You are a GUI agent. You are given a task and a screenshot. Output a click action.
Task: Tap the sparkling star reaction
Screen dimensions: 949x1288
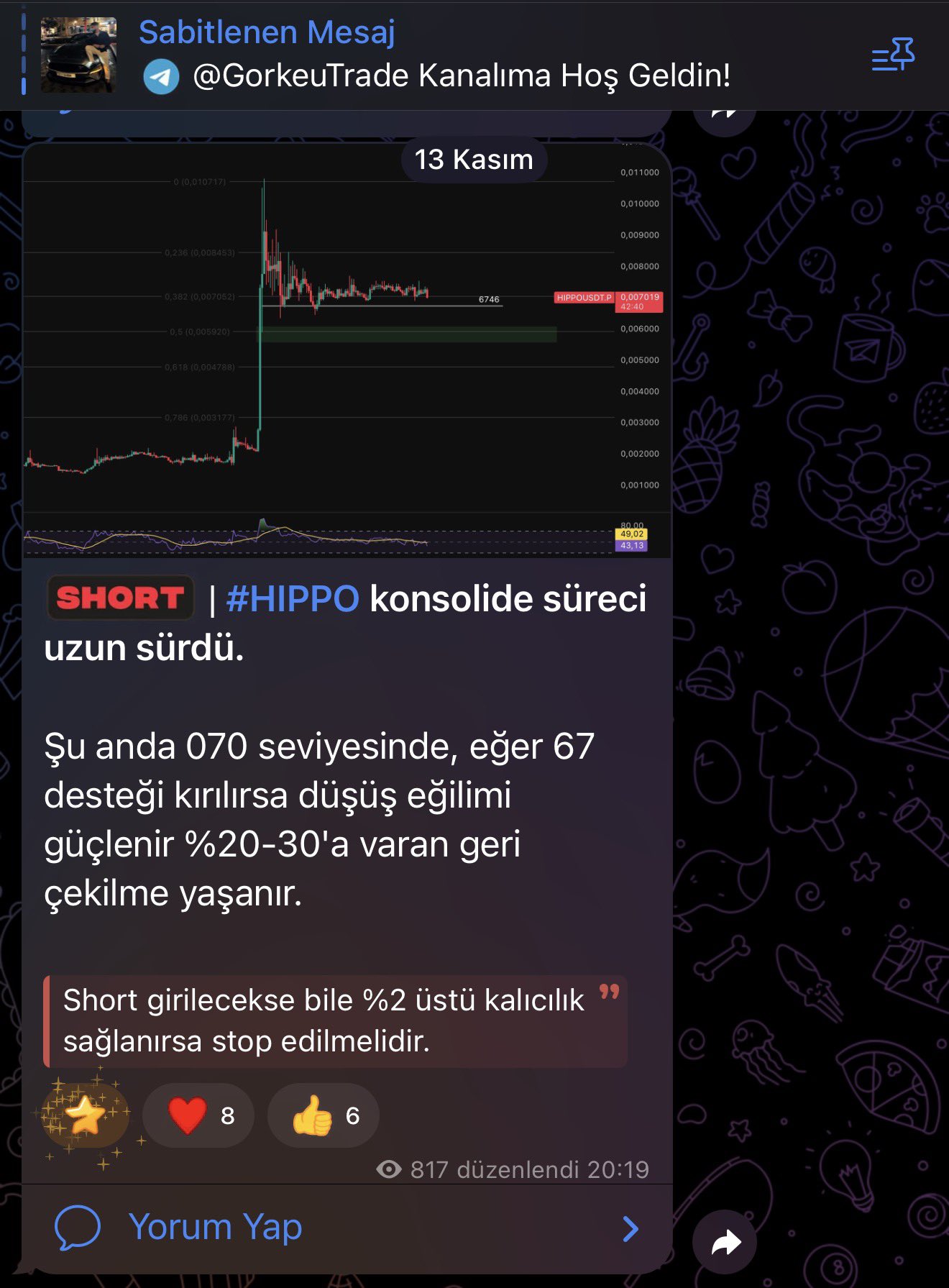tap(86, 1115)
